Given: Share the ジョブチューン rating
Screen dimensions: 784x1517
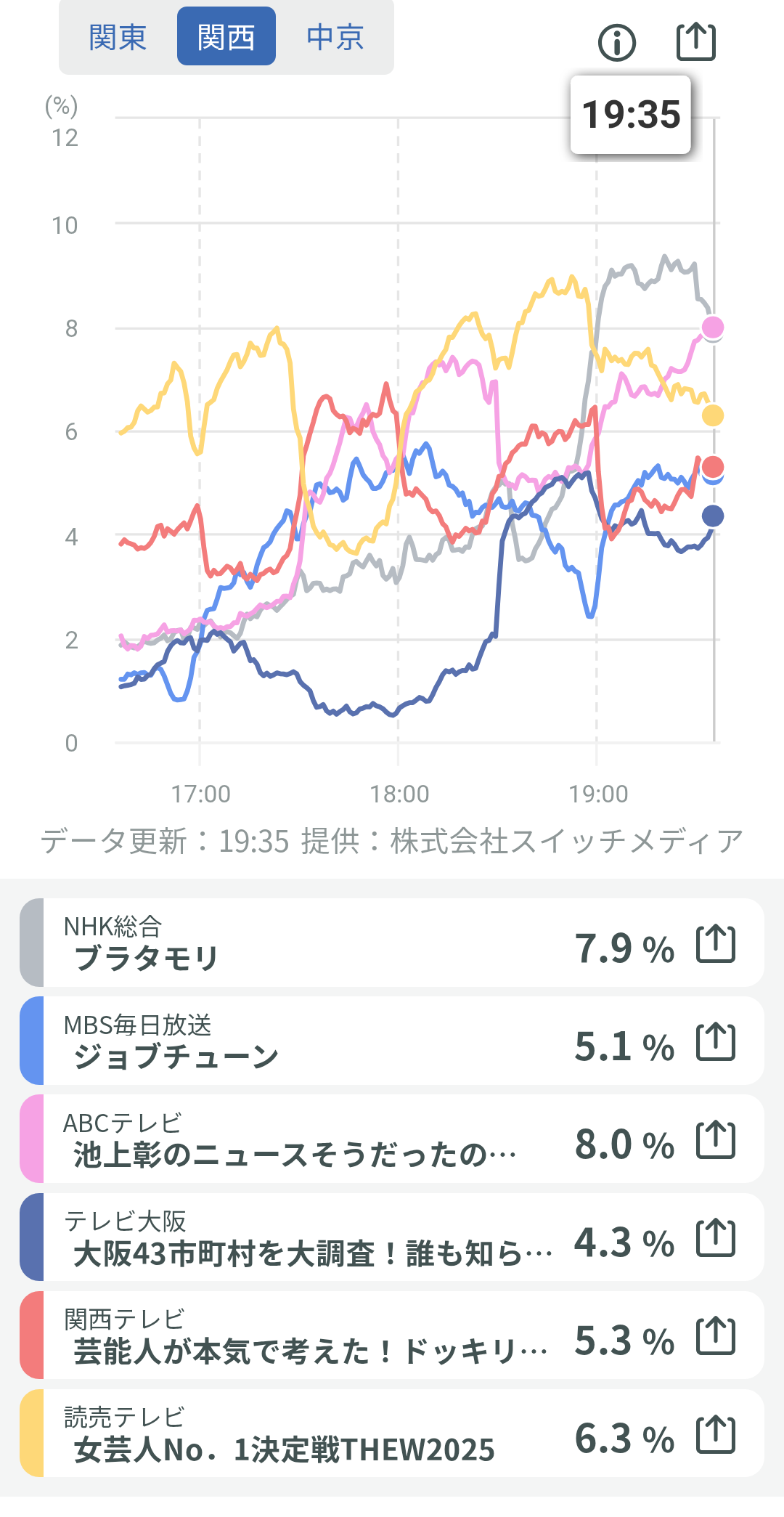Looking at the screenshot, I should [x=716, y=1042].
